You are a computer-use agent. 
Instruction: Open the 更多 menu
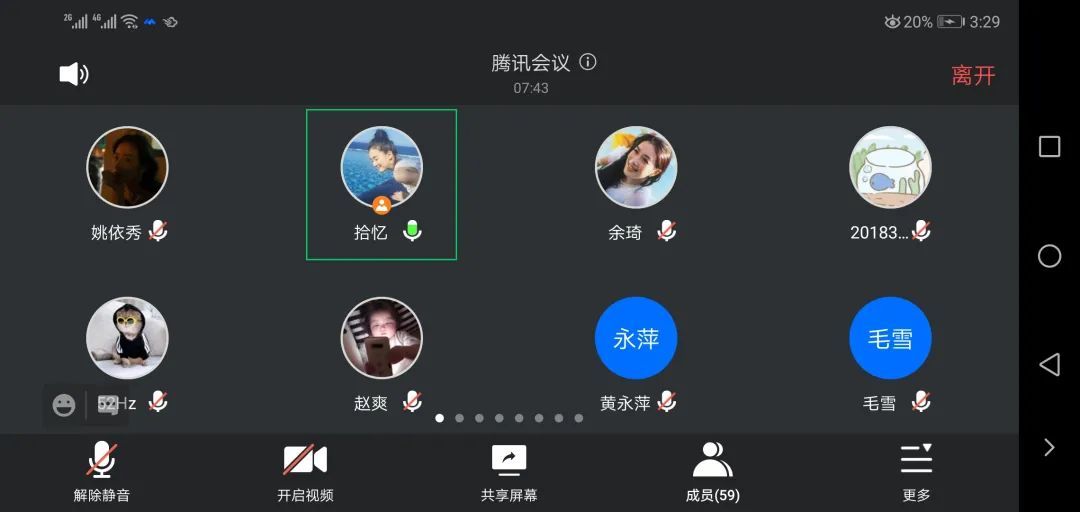pyautogui.click(x=916, y=472)
